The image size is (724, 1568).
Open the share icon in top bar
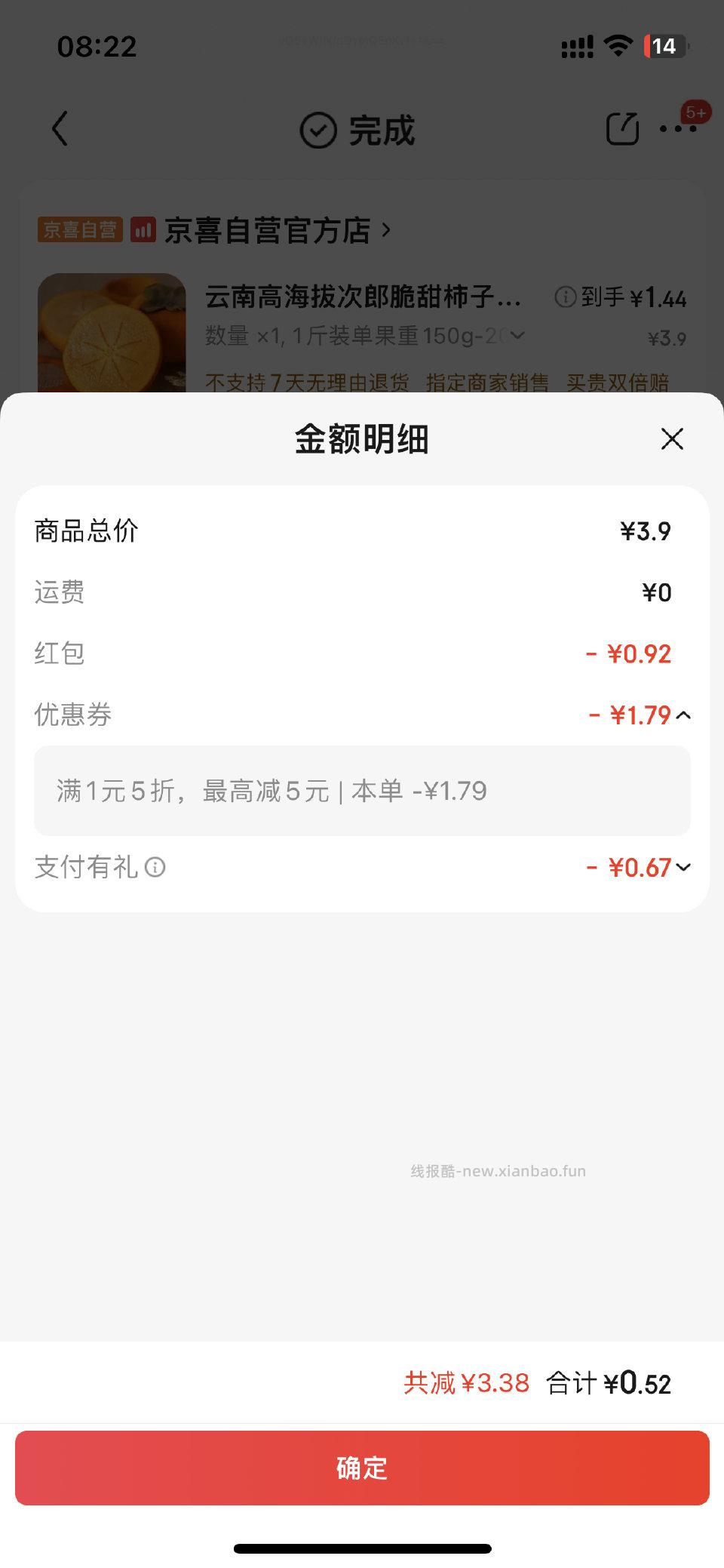(621, 128)
